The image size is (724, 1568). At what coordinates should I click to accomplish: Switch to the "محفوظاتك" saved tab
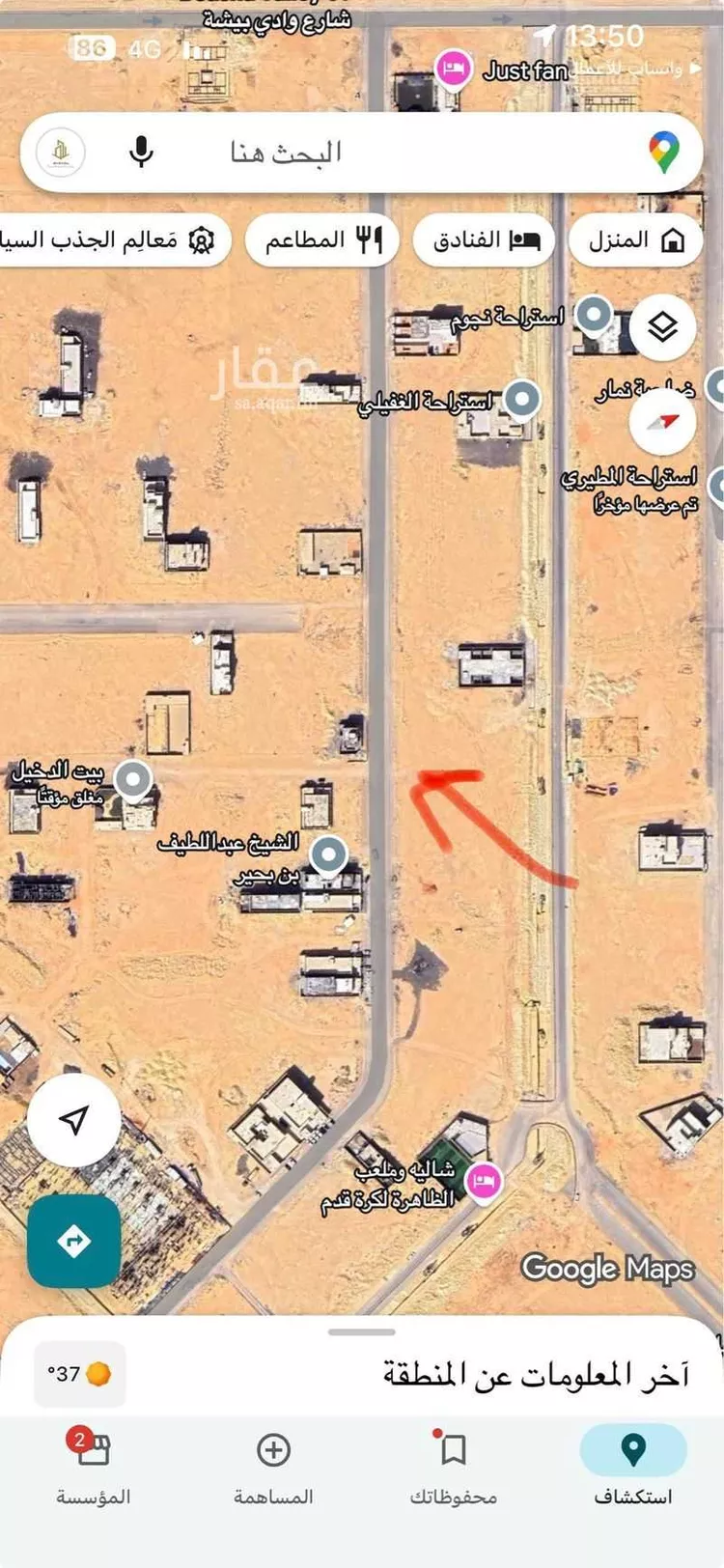click(x=453, y=1466)
